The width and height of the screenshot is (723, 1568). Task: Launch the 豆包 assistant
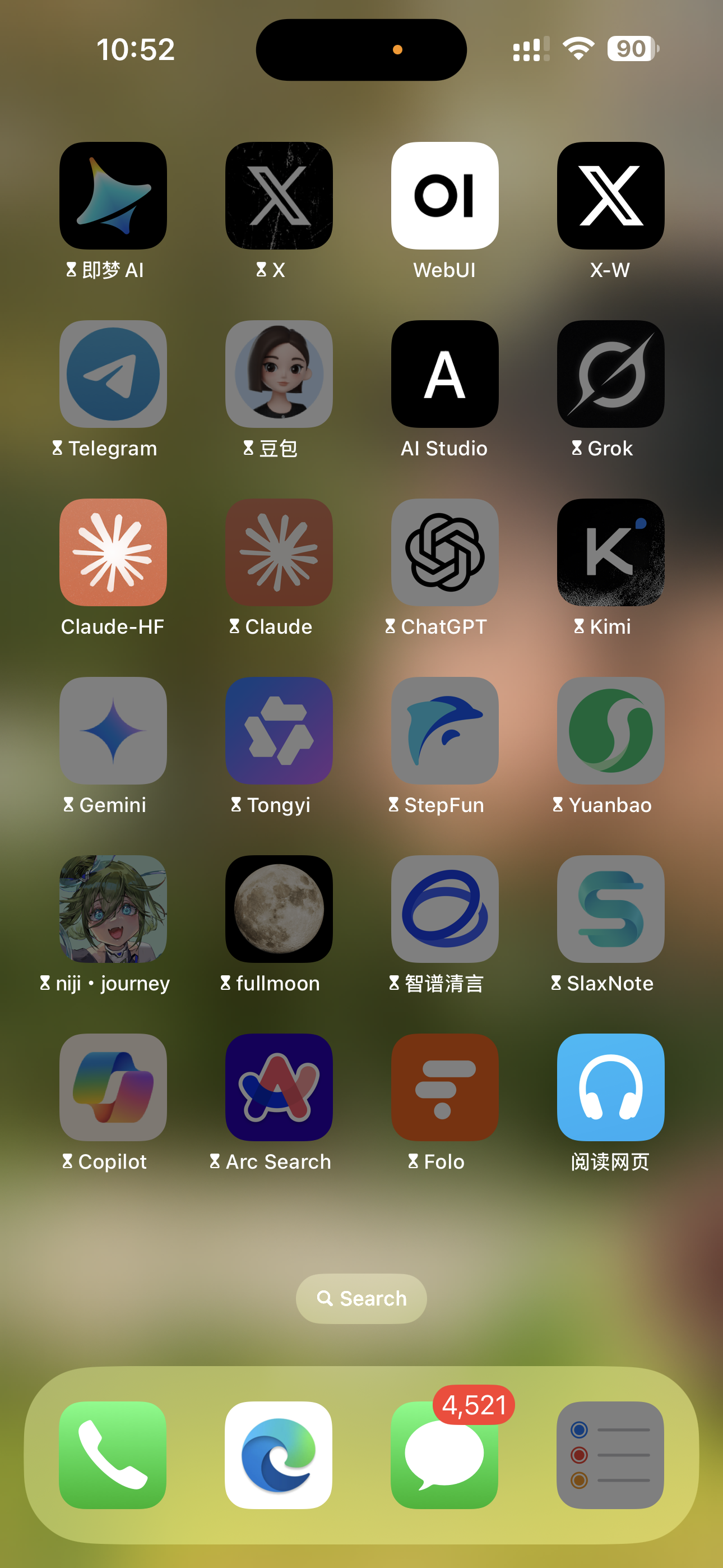click(x=279, y=373)
